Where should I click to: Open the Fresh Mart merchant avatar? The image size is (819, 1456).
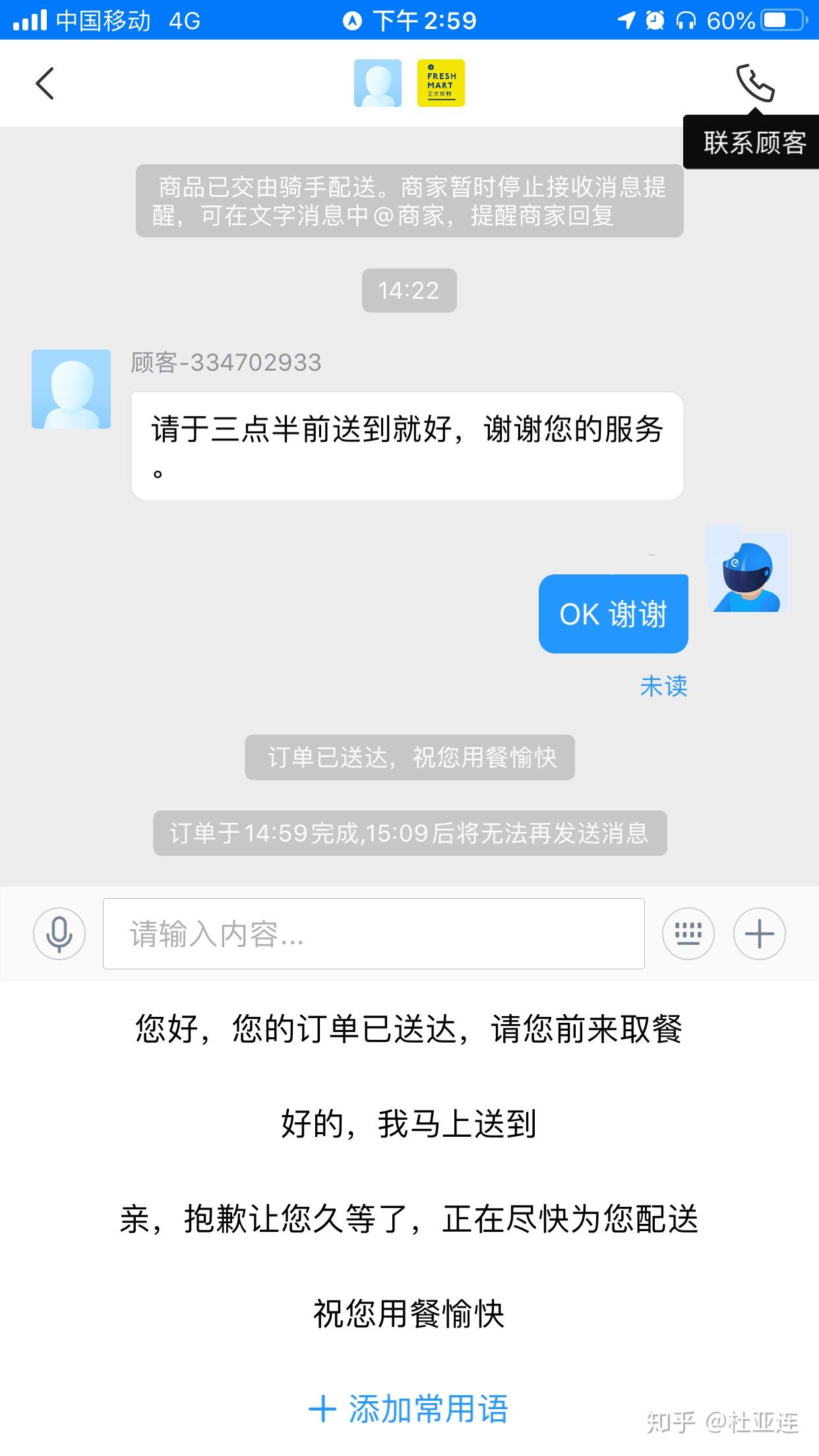[x=440, y=83]
